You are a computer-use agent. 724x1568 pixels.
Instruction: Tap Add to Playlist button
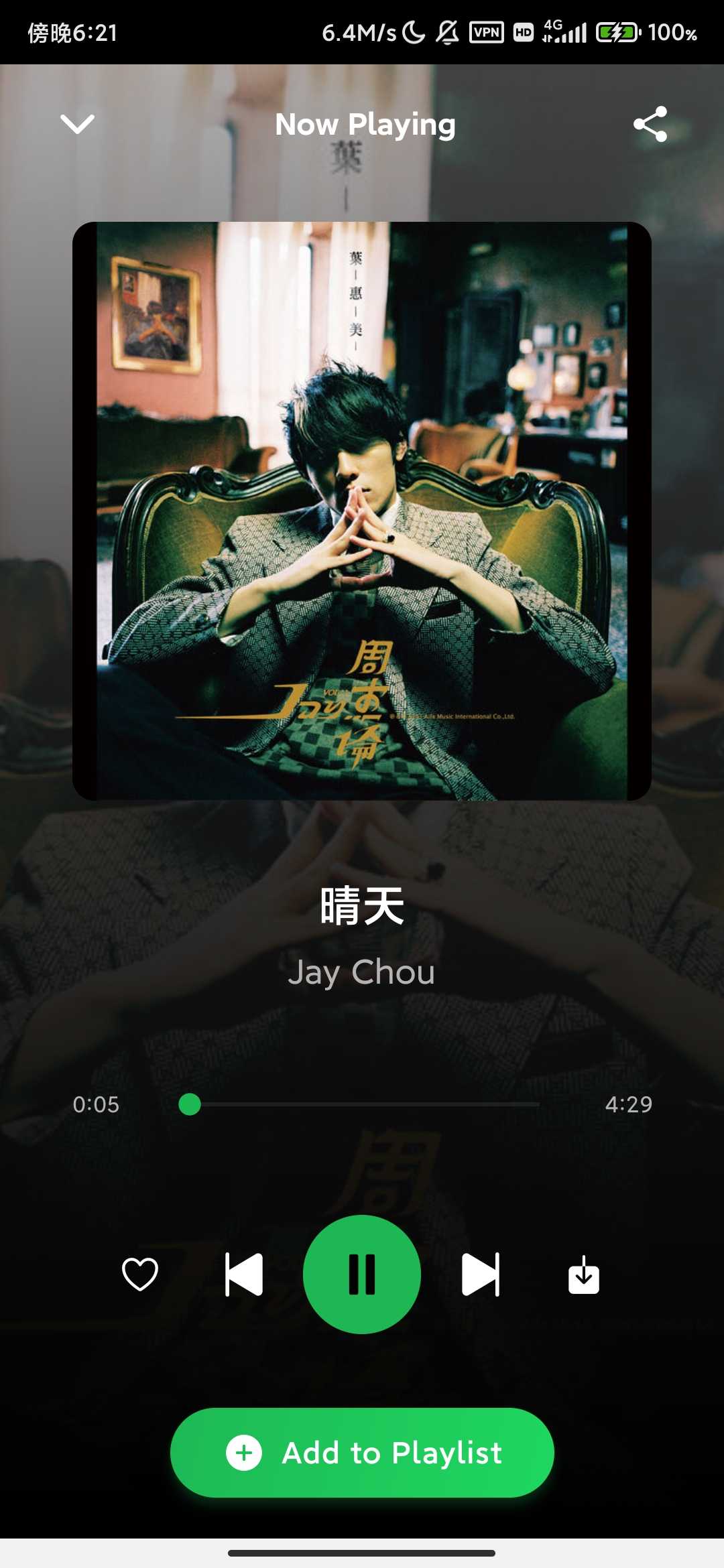[362, 1452]
